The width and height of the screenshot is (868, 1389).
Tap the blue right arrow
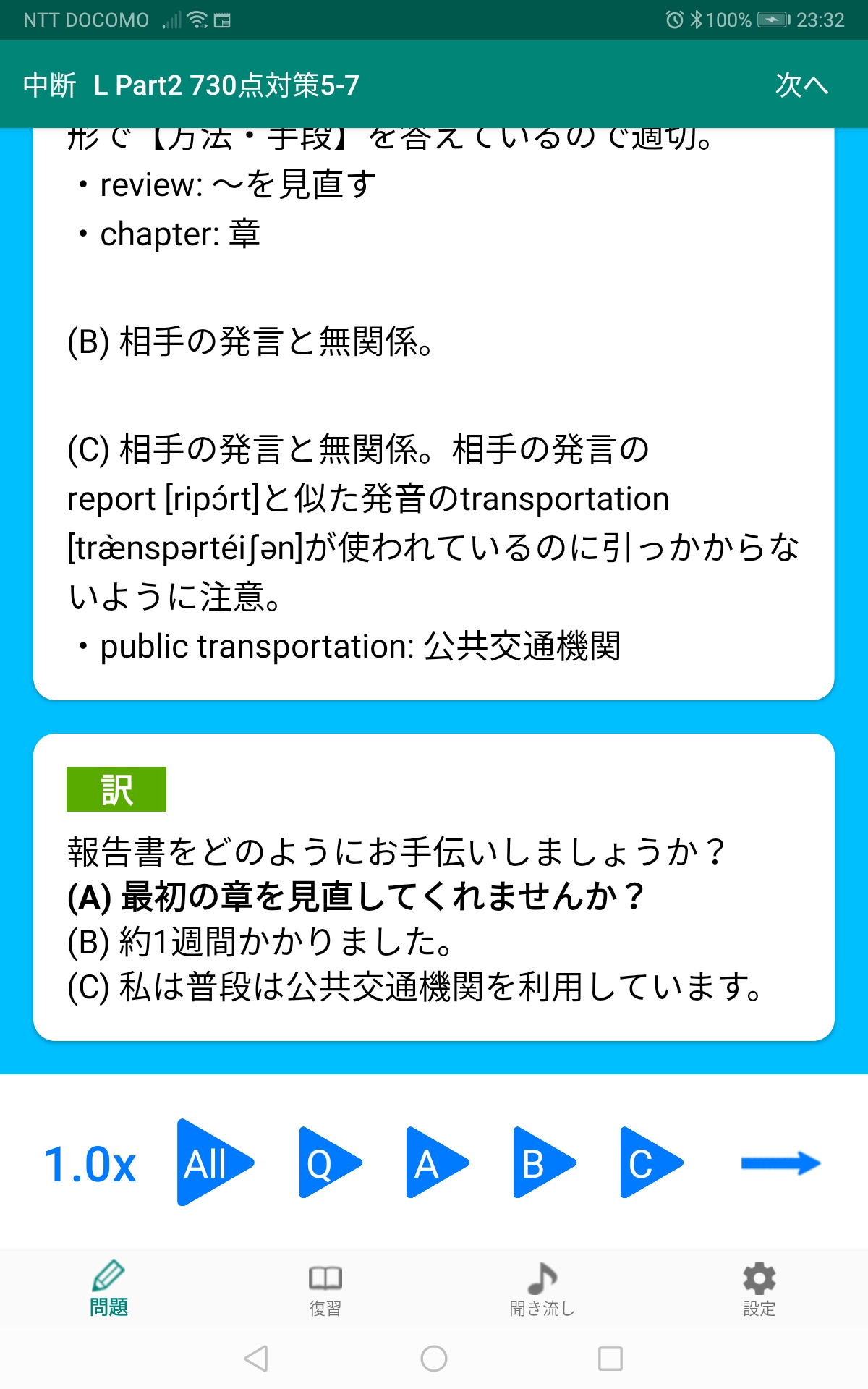(x=780, y=1163)
